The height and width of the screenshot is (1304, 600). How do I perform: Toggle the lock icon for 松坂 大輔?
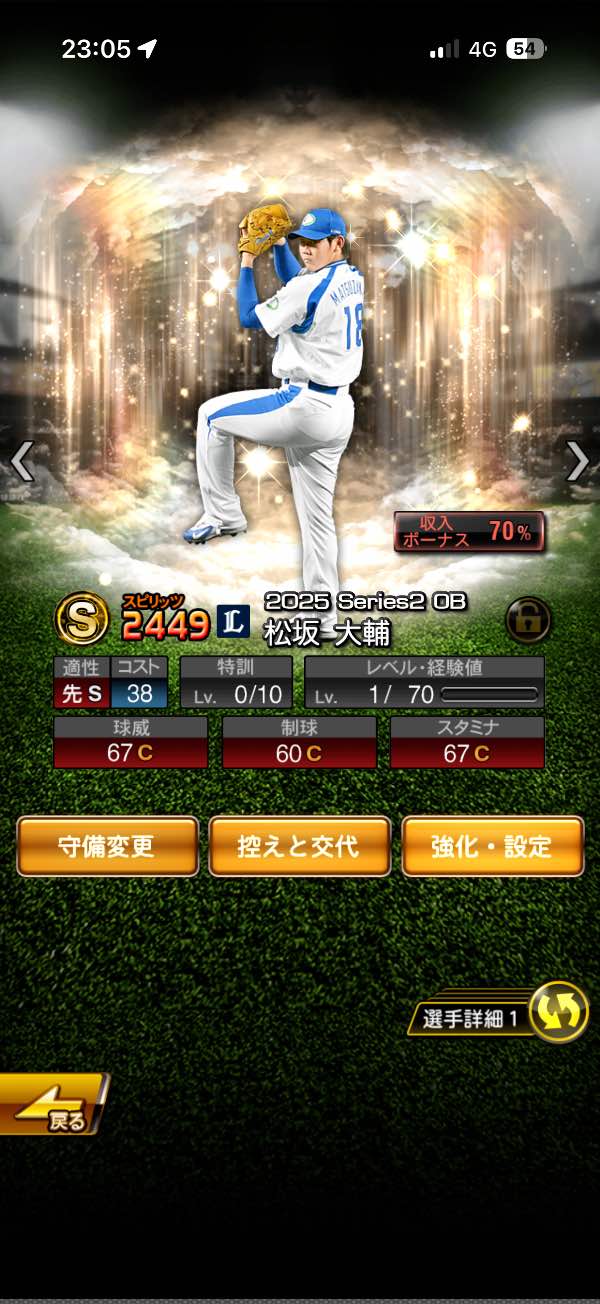528,620
